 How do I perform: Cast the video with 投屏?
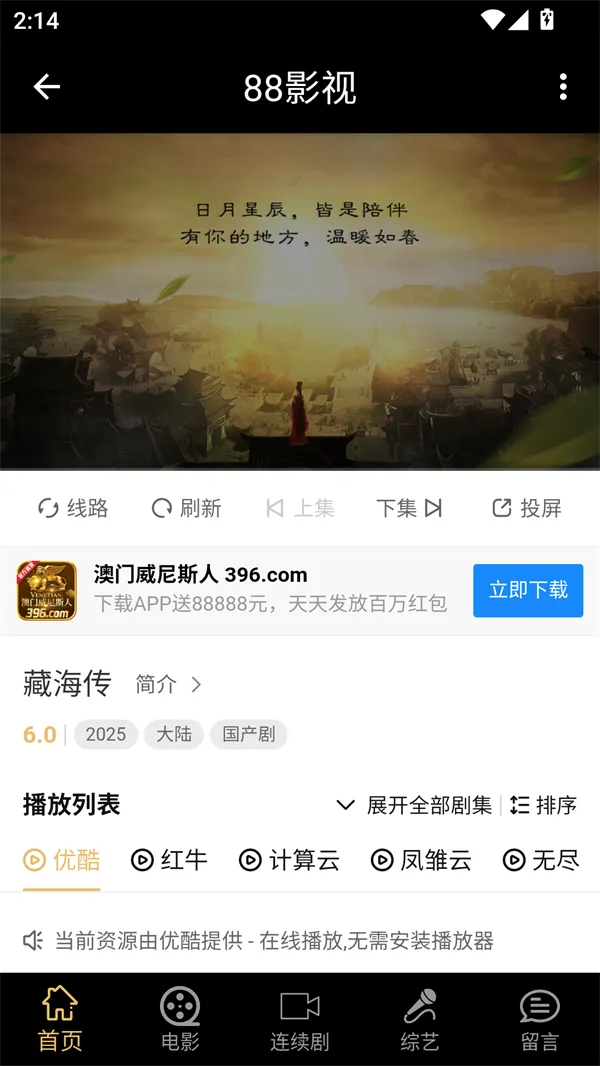(527, 508)
